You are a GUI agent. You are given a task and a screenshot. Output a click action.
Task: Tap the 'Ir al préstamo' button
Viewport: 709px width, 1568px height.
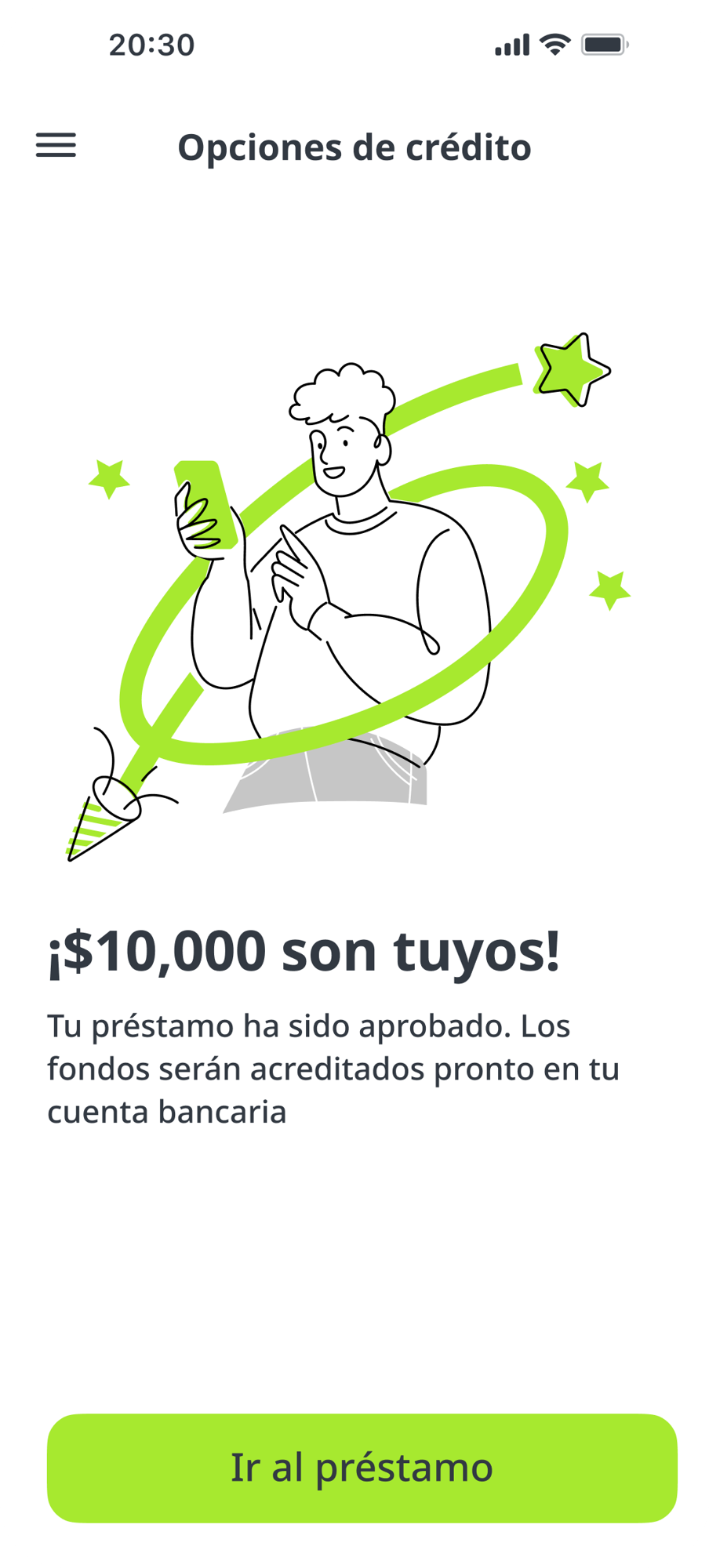(362, 1468)
